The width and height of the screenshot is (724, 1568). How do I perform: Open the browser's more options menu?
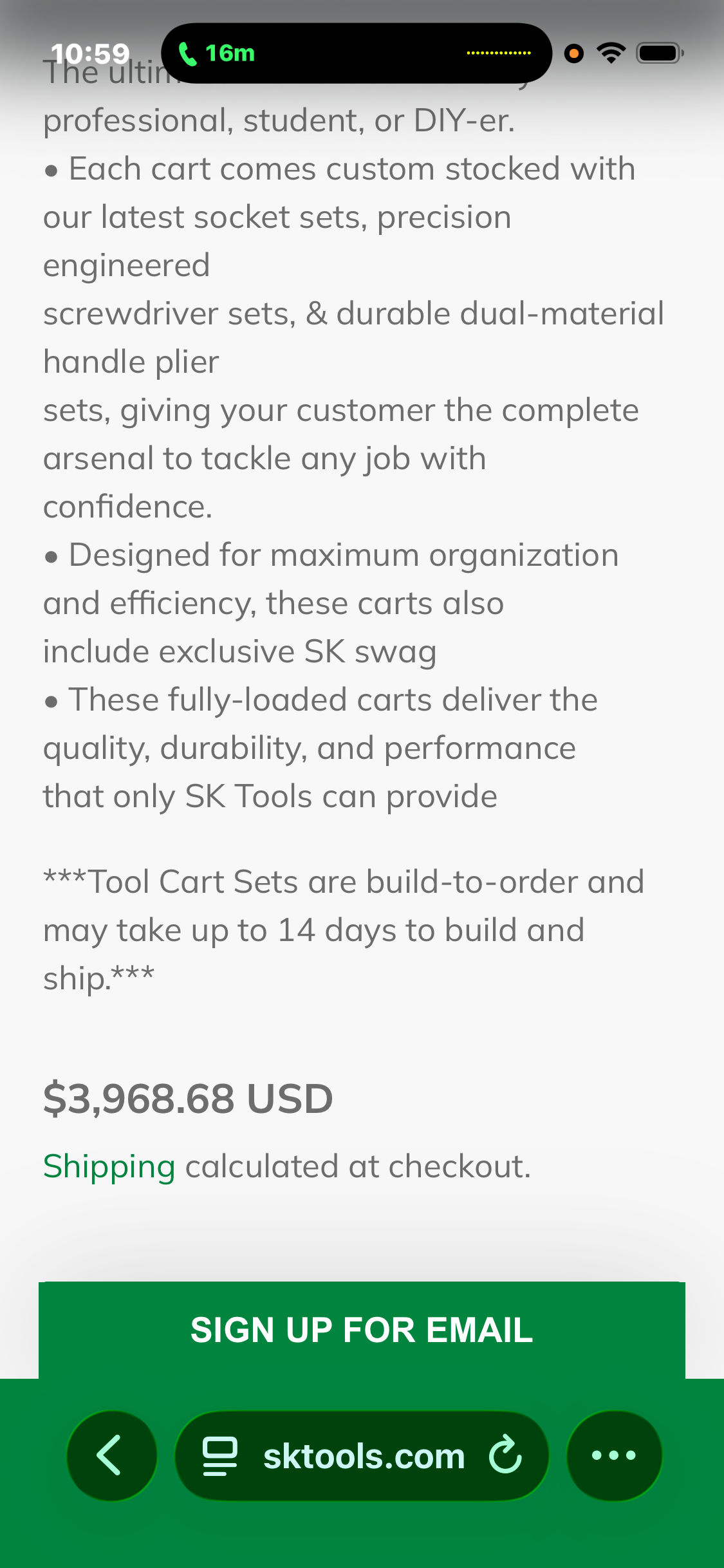613,1455
